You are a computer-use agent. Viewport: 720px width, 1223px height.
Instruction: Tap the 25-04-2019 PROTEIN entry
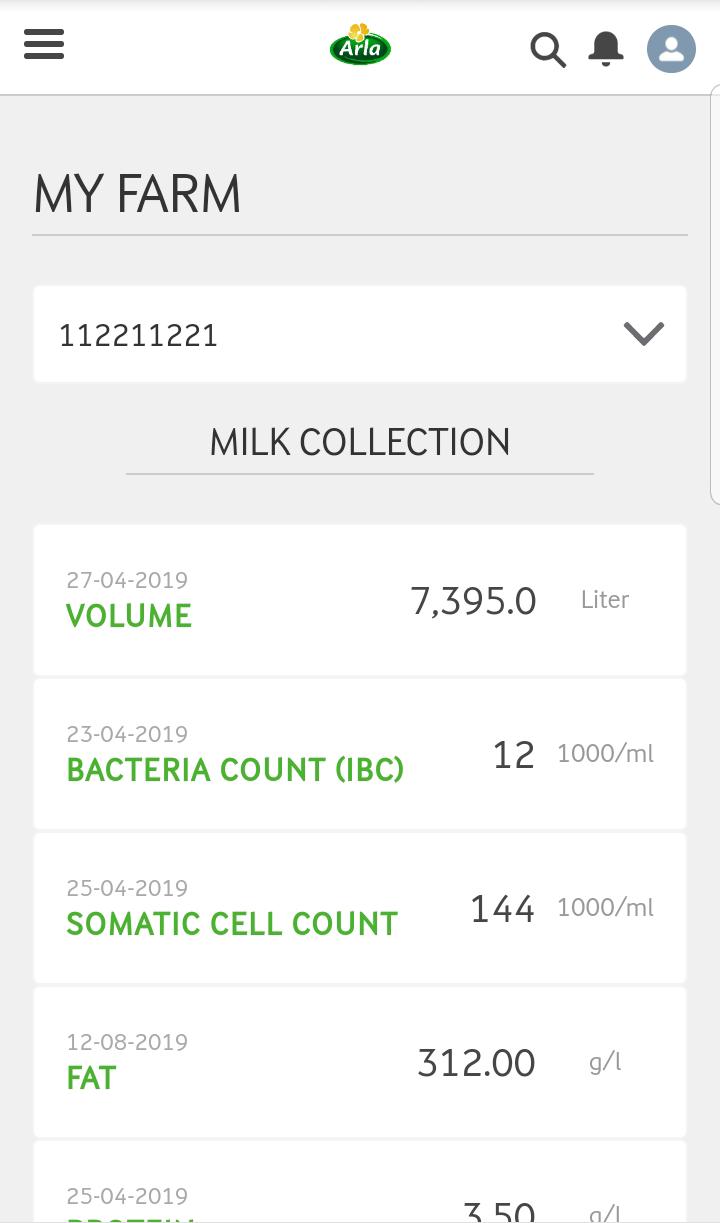coord(360,1200)
